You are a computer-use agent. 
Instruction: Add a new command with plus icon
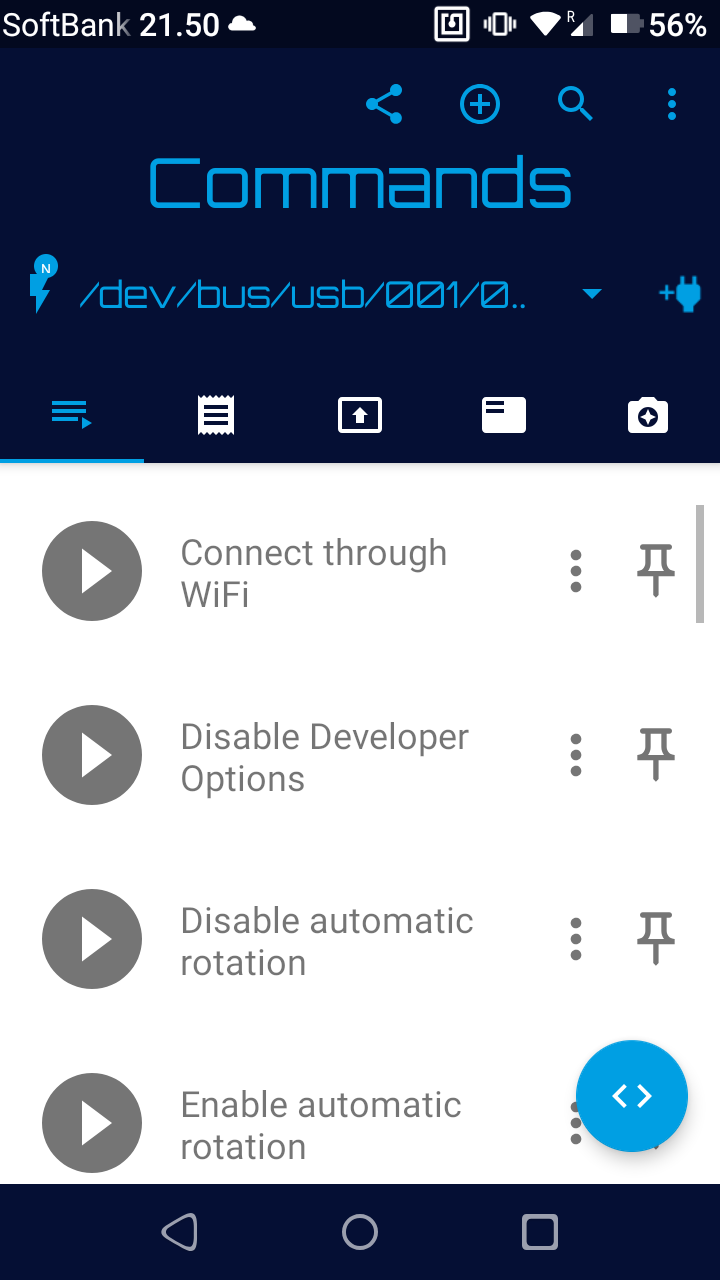479,104
